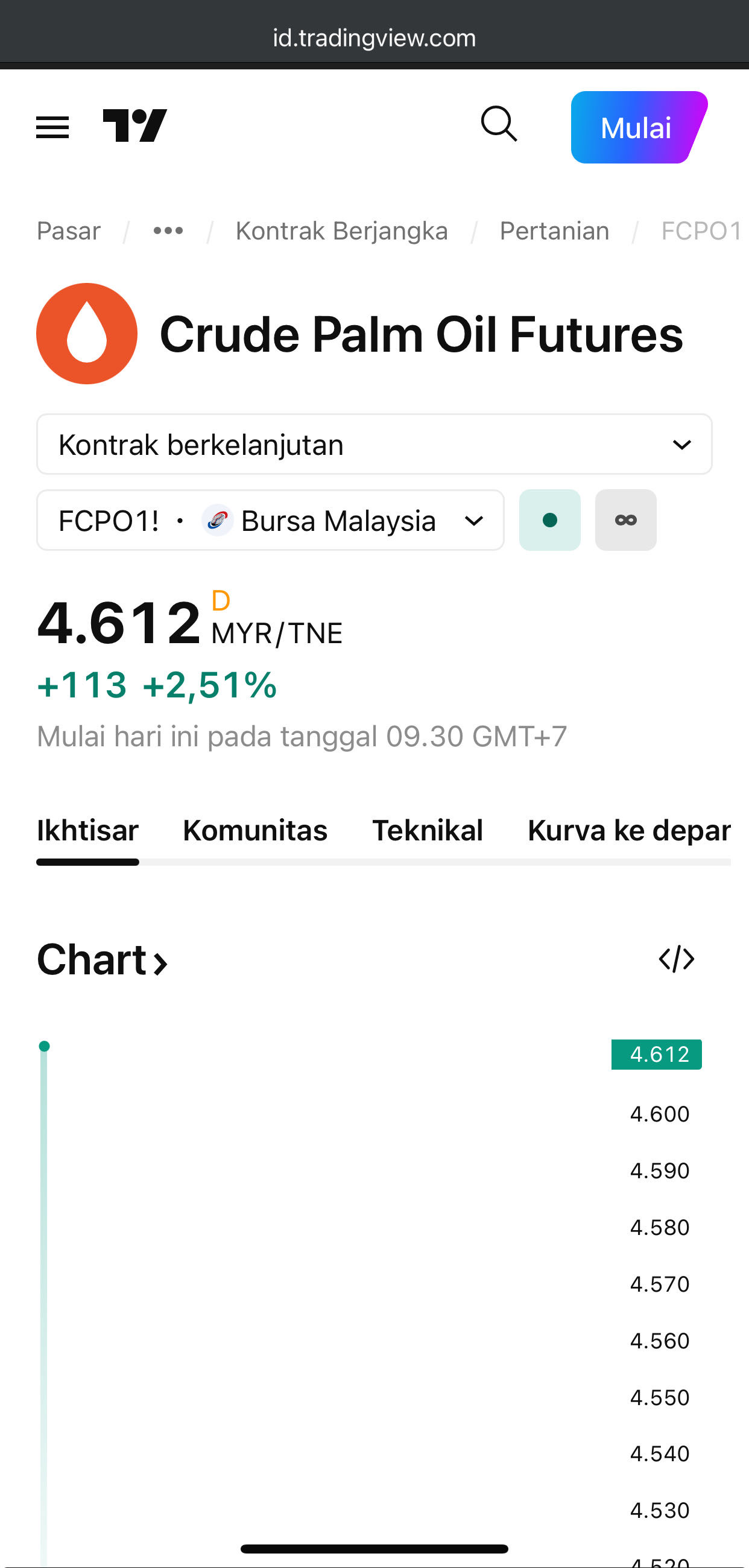Get the chart embed code
The image size is (749, 1568).
pyautogui.click(x=676, y=959)
